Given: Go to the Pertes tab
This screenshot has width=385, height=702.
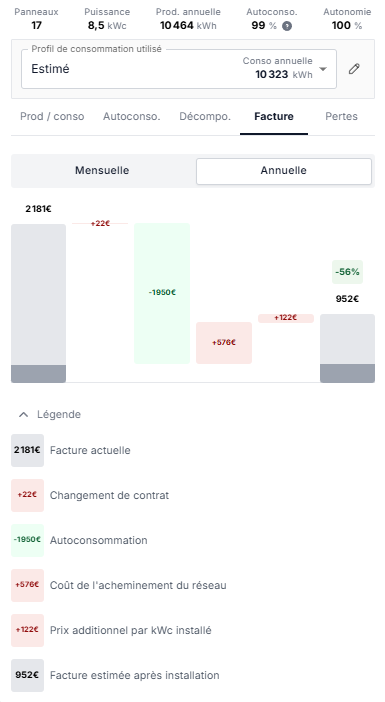Looking at the screenshot, I should 342,116.
